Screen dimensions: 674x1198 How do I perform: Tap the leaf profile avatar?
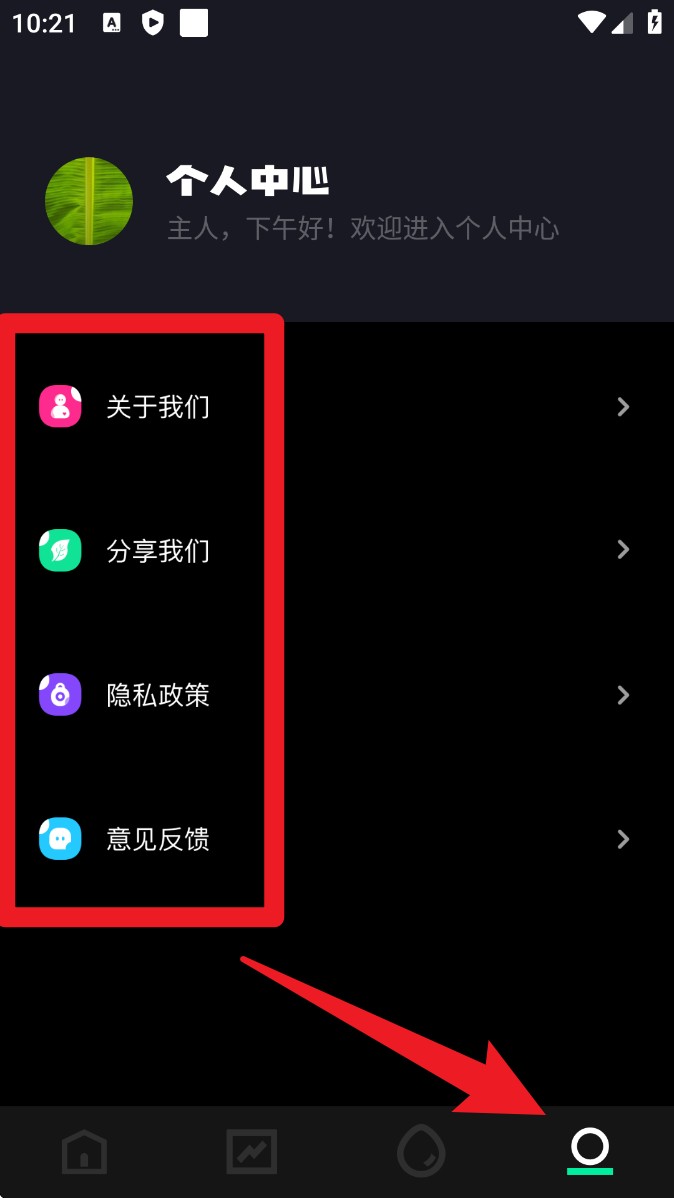click(89, 201)
